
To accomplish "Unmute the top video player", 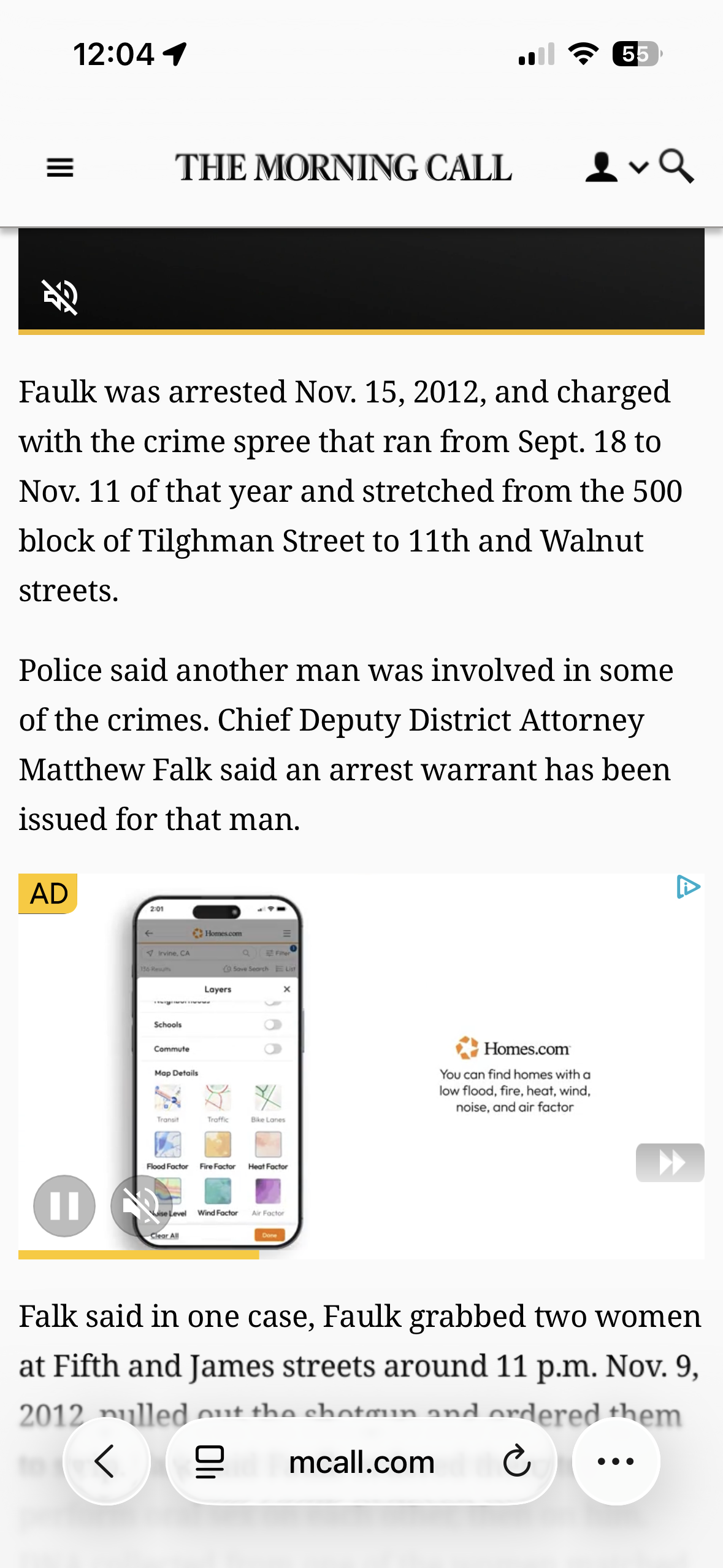I will (60, 296).
